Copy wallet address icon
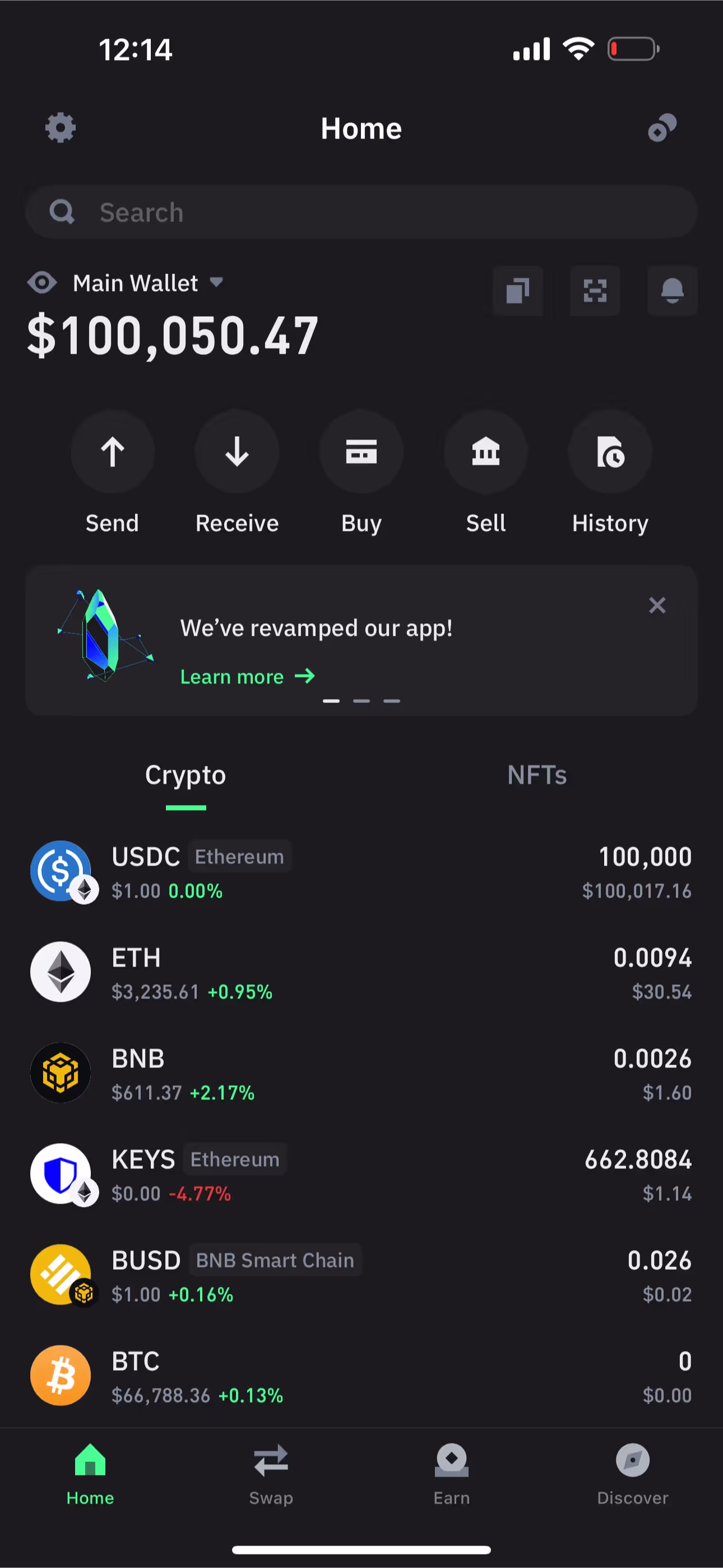 [518, 290]
